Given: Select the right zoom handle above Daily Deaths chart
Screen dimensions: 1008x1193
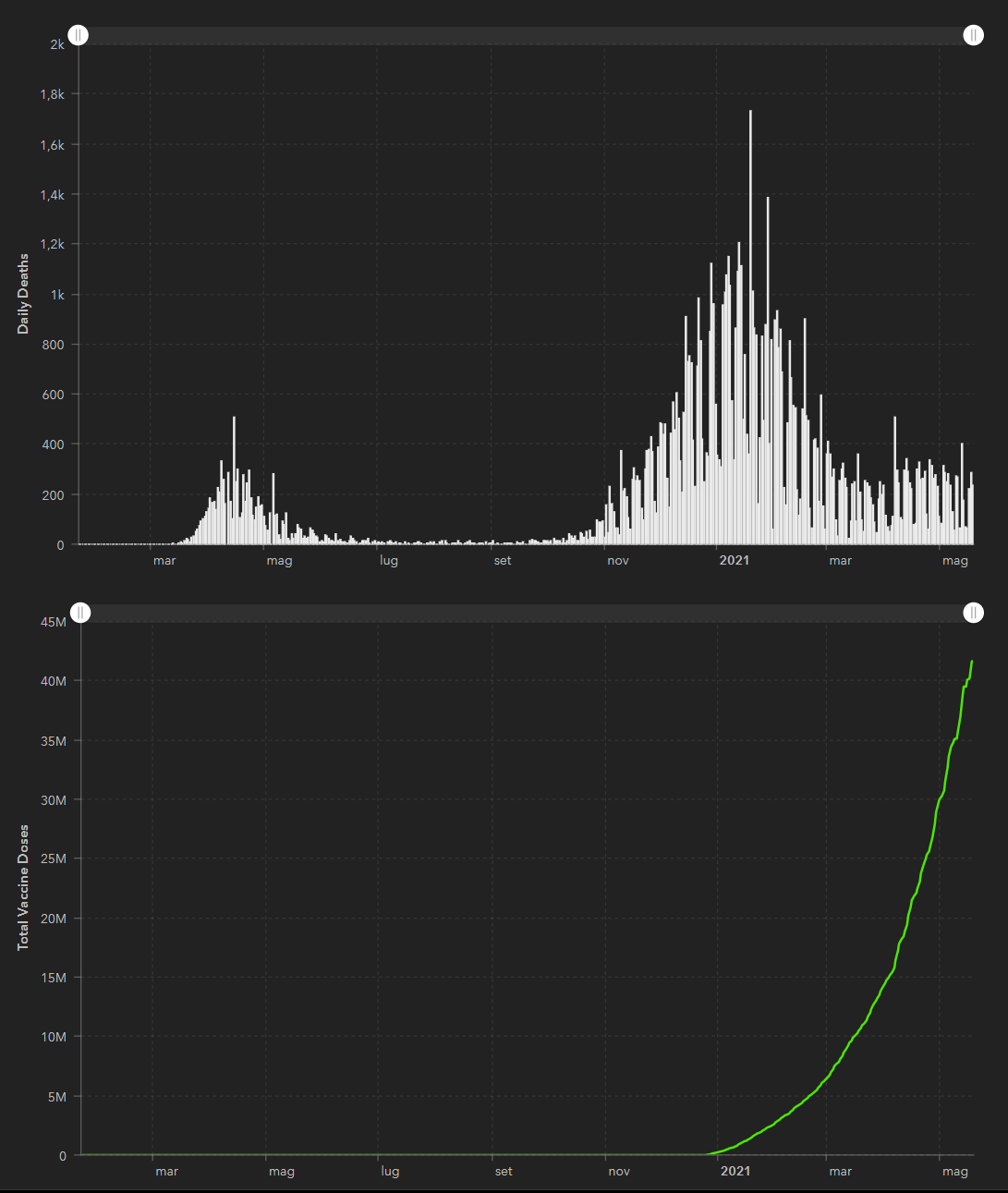Looking at the screenshot, I should [974, 35].
